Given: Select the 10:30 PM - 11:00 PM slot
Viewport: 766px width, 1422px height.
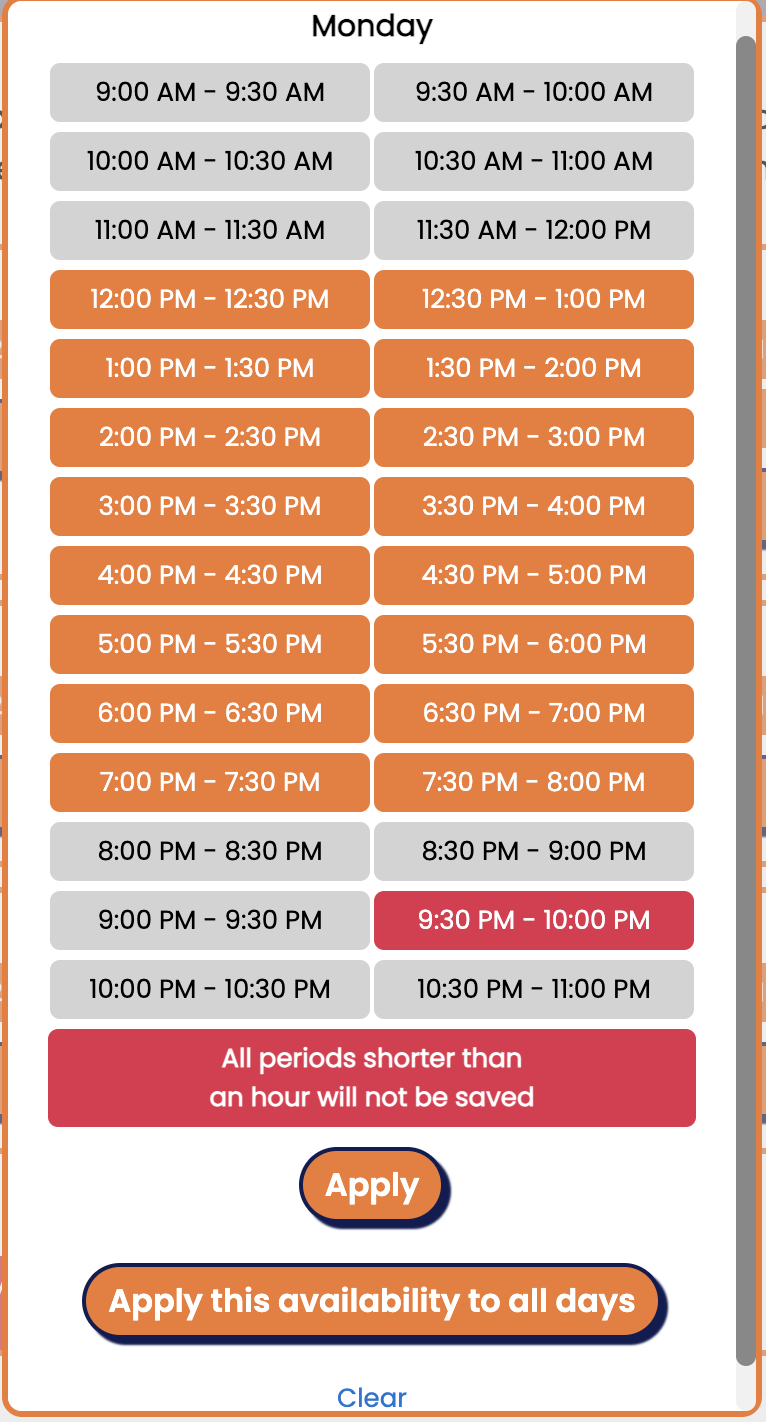Looking at the screenshot, I should coord(534,989).
